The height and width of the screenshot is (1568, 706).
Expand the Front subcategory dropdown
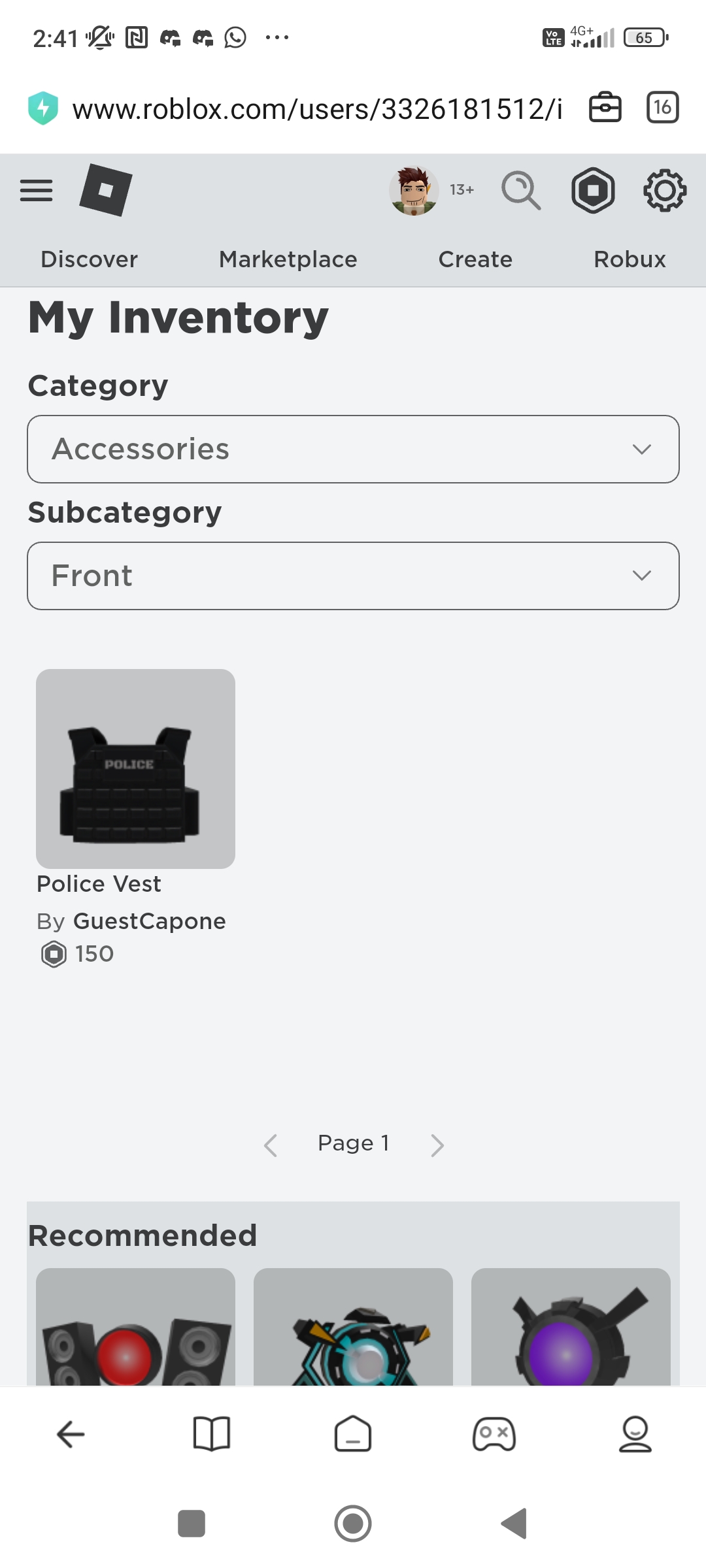click(353, 576)
